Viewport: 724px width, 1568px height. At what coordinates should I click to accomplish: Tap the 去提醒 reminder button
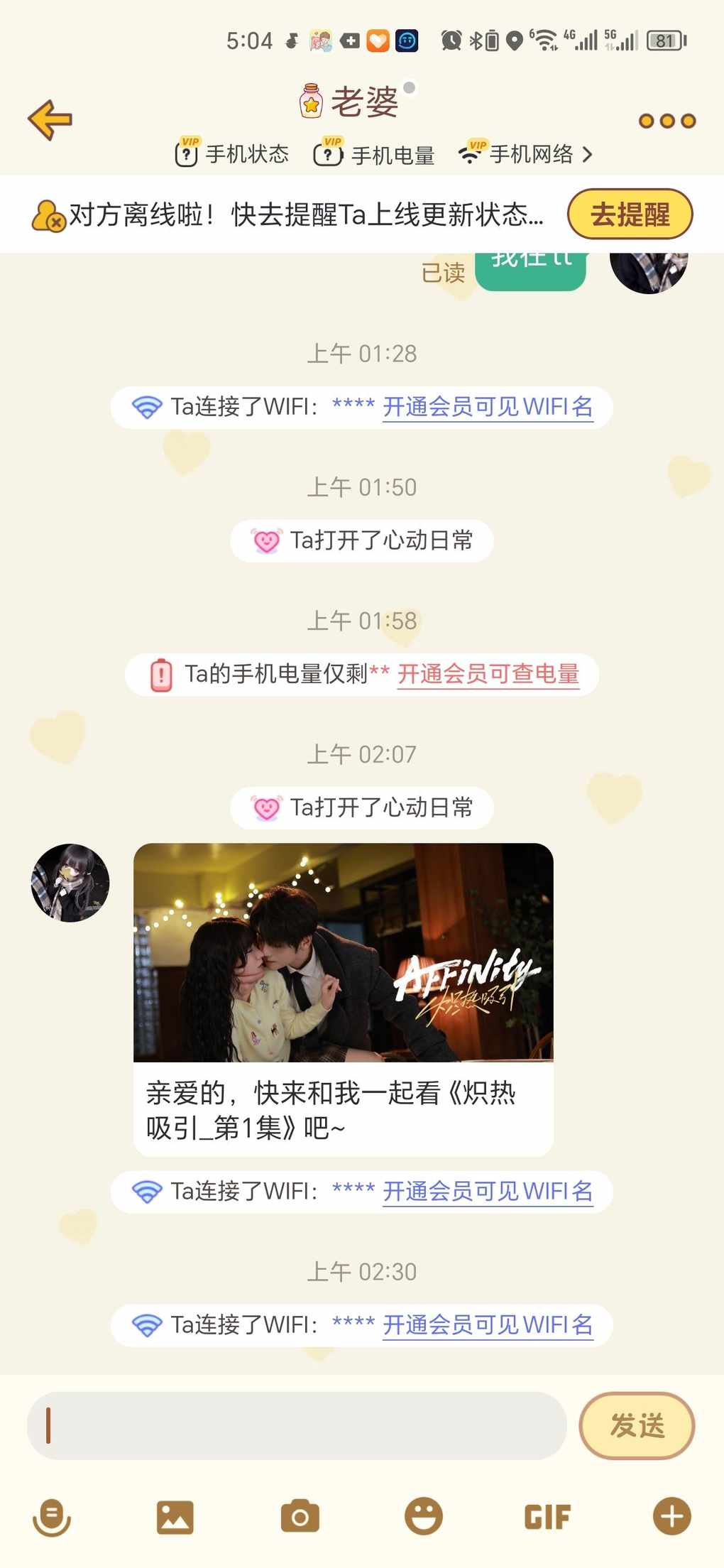630,214
